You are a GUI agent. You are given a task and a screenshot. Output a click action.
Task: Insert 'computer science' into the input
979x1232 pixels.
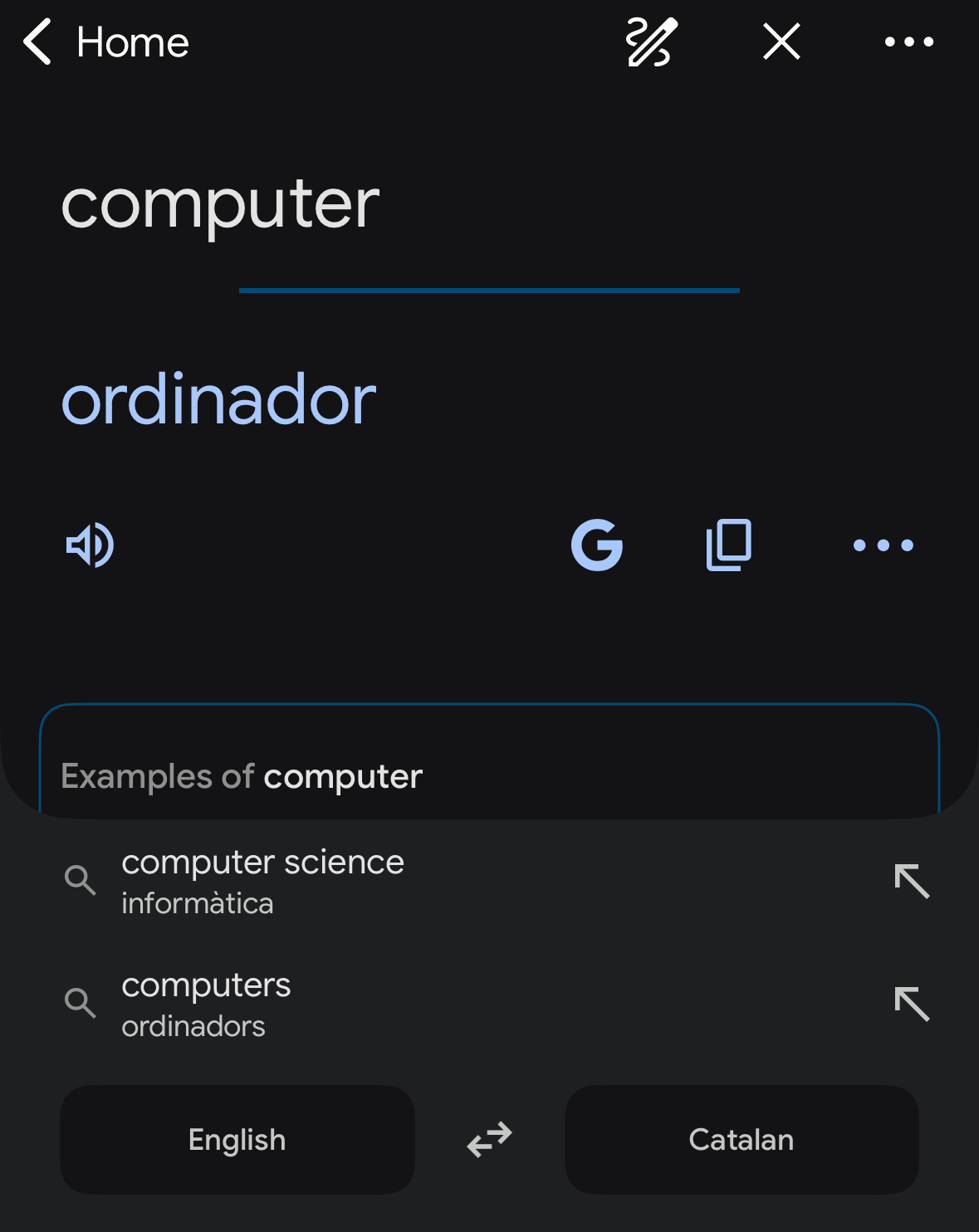912,881
